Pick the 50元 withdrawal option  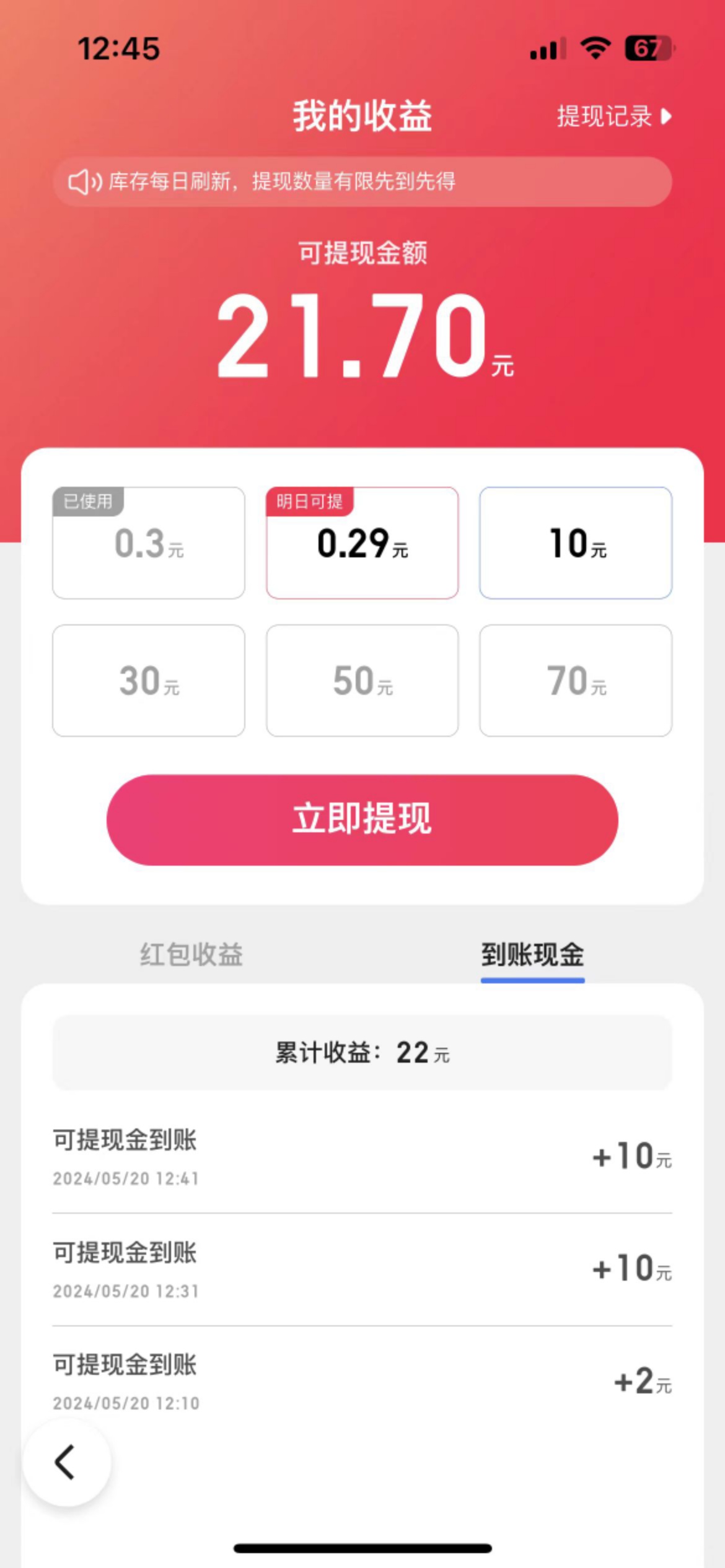pyautogui.click(x=362, y=680)
